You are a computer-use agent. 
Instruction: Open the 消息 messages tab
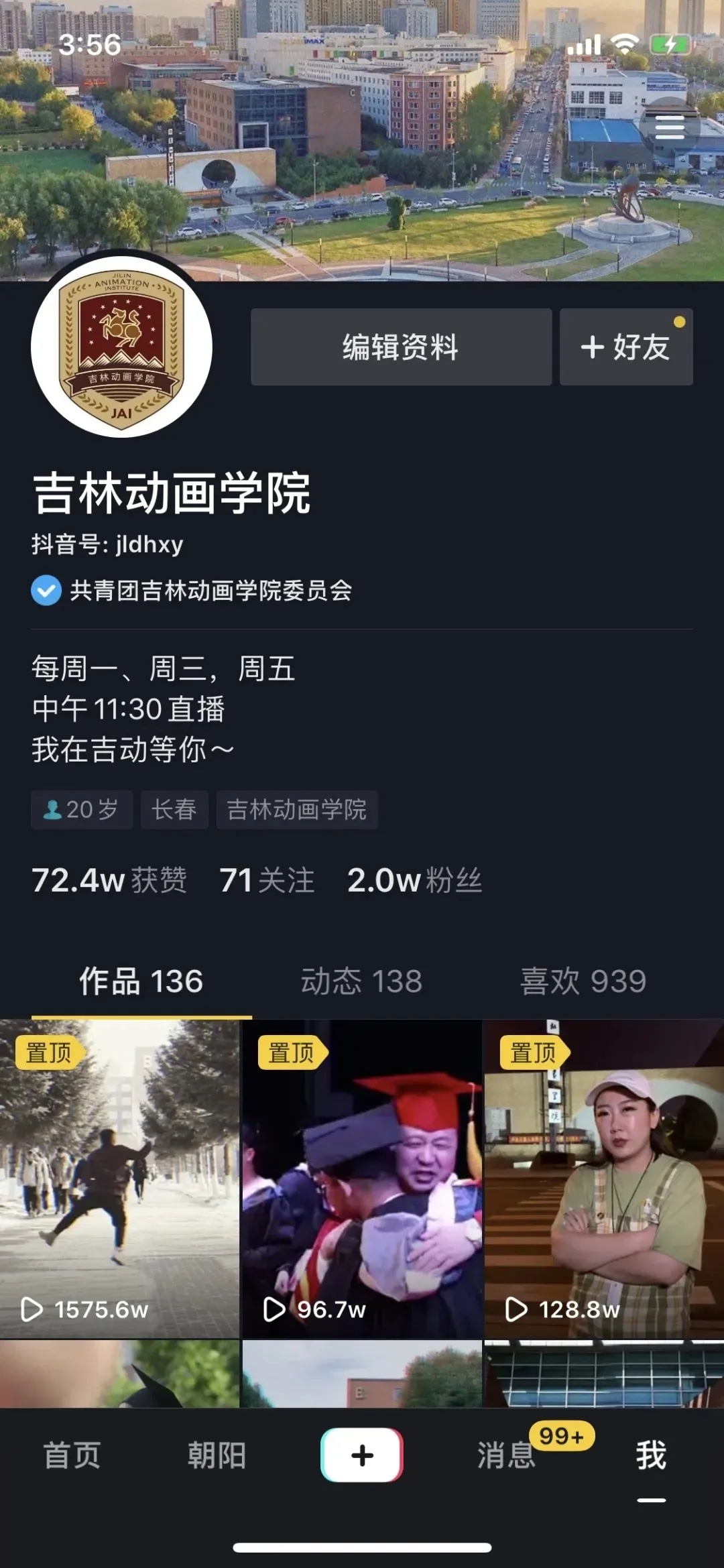pyautogui.click(x=507, y=1456)
